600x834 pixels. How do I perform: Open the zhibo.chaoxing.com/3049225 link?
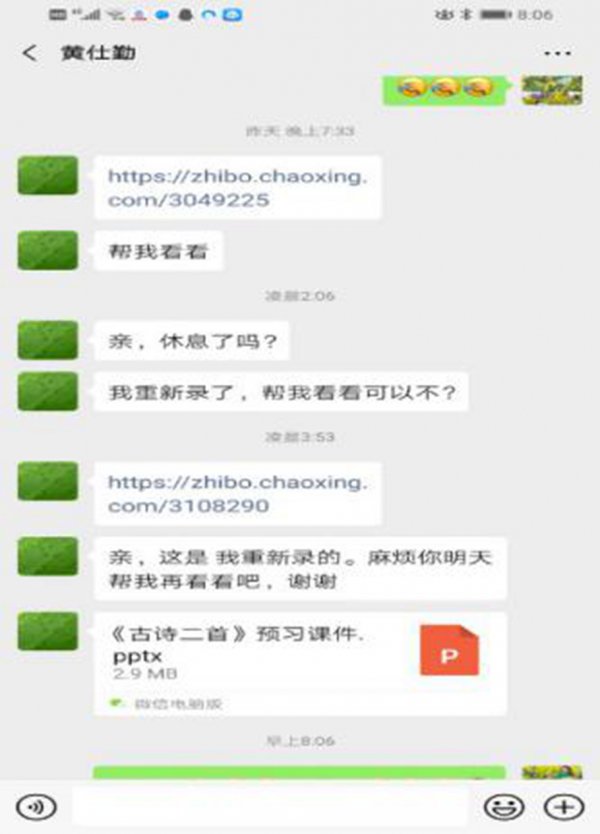click(237, 187)
